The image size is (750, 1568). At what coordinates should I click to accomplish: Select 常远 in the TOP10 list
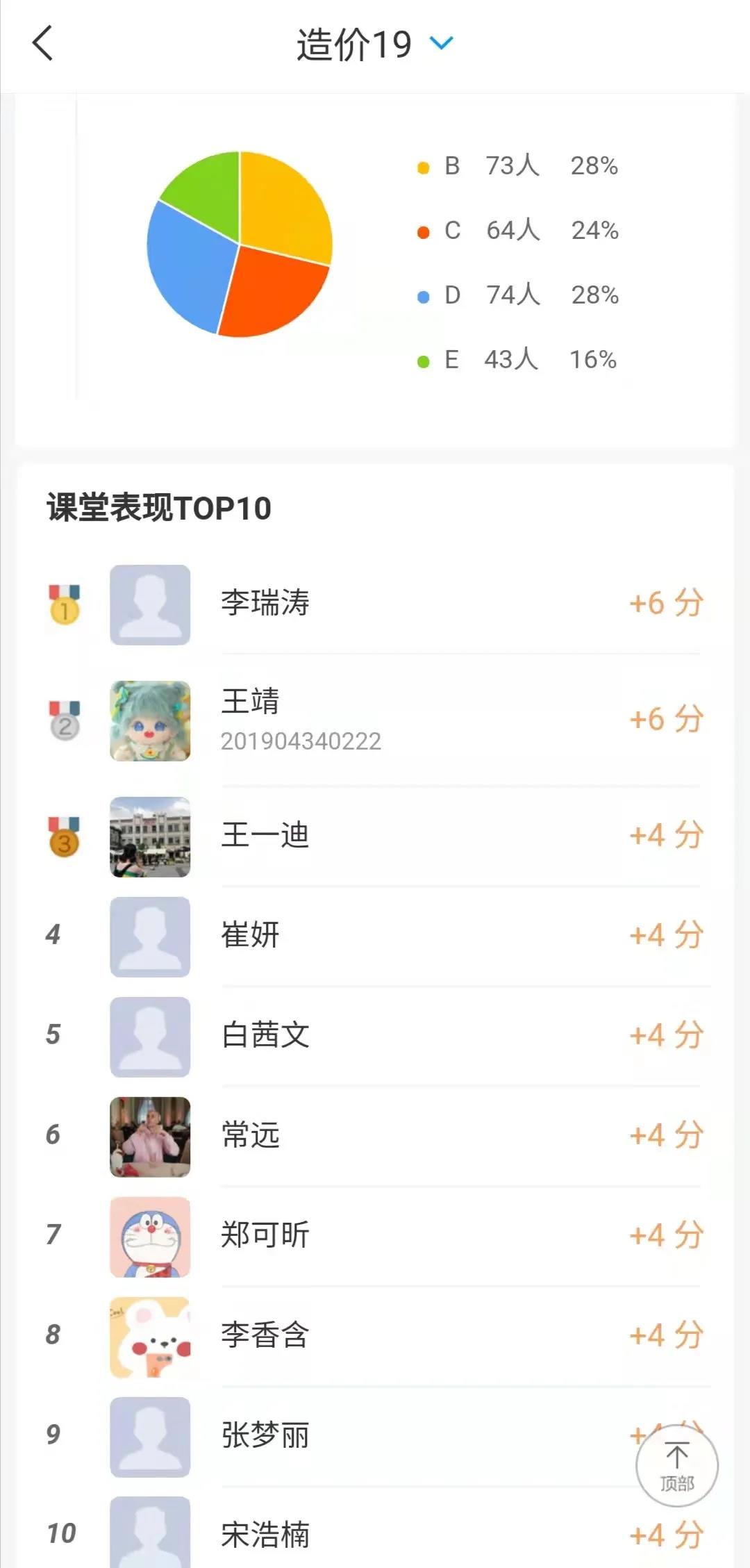tap(250, 1135)
